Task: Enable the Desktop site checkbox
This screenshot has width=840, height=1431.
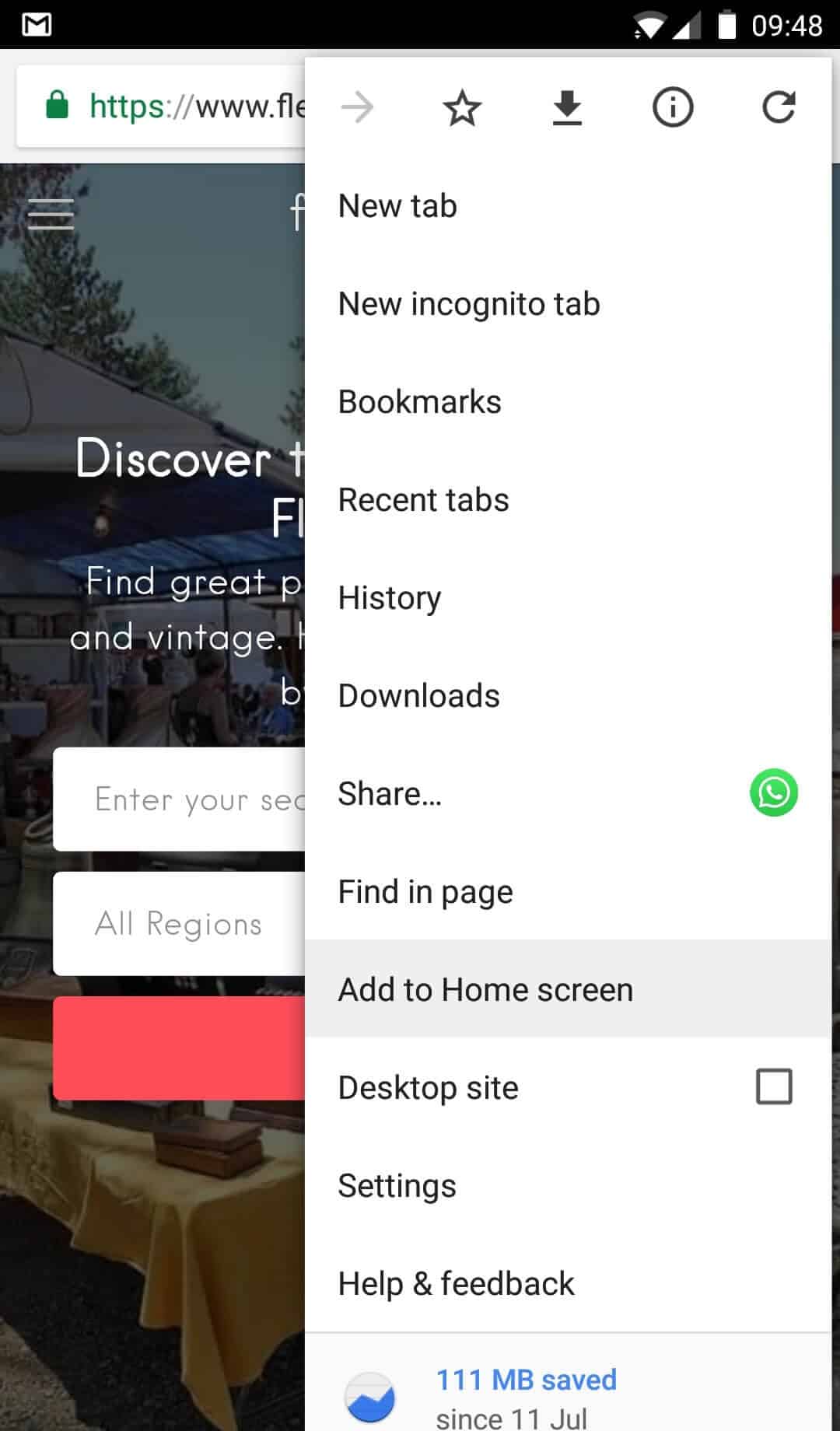Action: pyautogui.click(x=773, y=1086)
